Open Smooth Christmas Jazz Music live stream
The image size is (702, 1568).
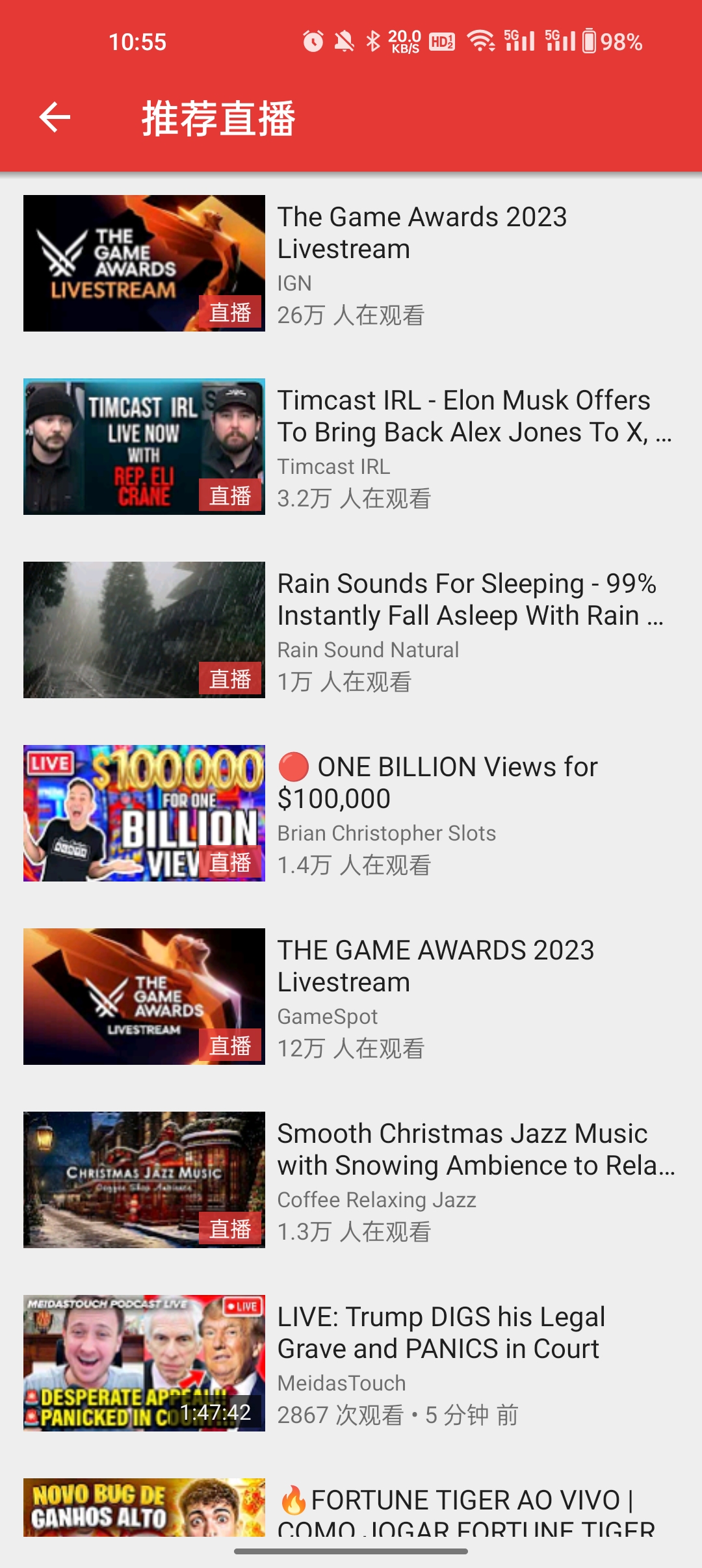[351, 1180]
